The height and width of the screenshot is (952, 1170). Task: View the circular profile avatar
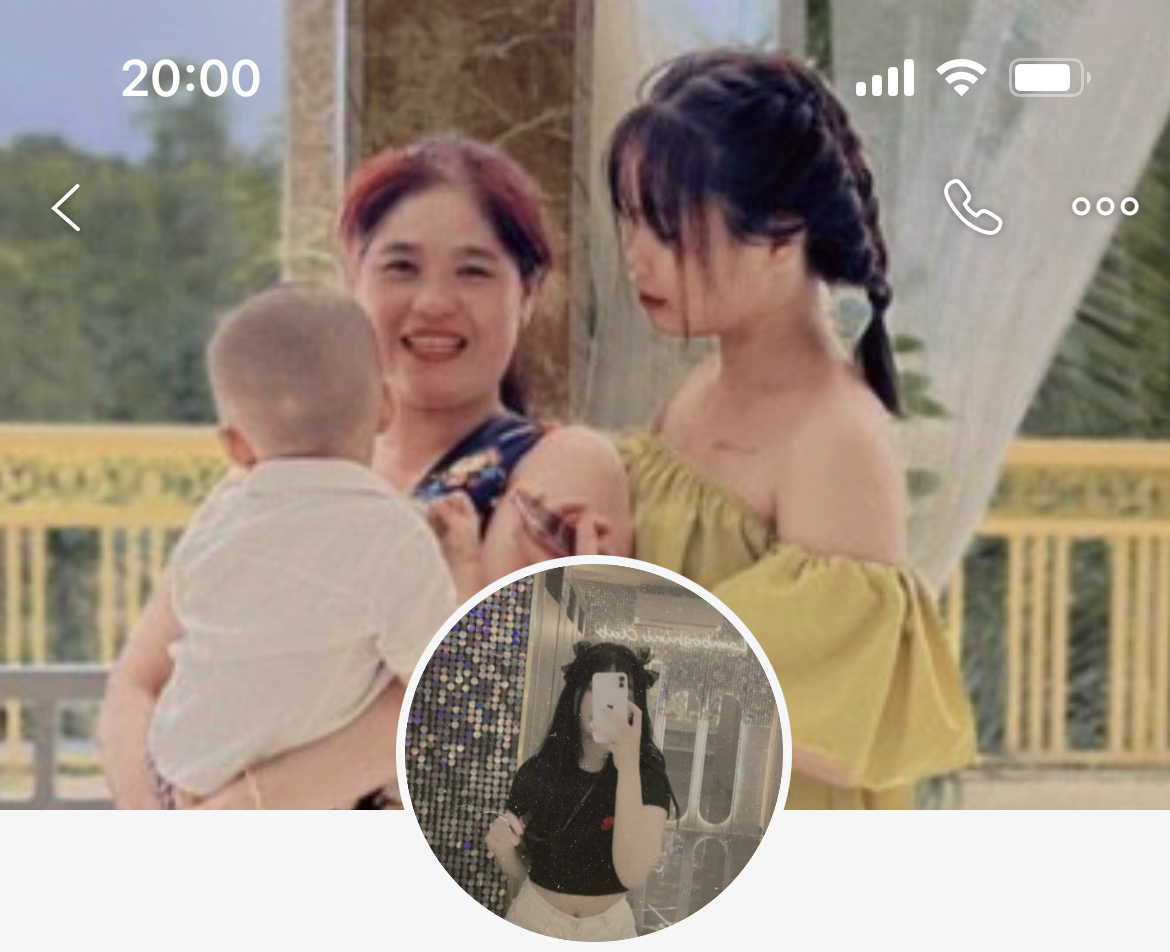tap(594, 750)
